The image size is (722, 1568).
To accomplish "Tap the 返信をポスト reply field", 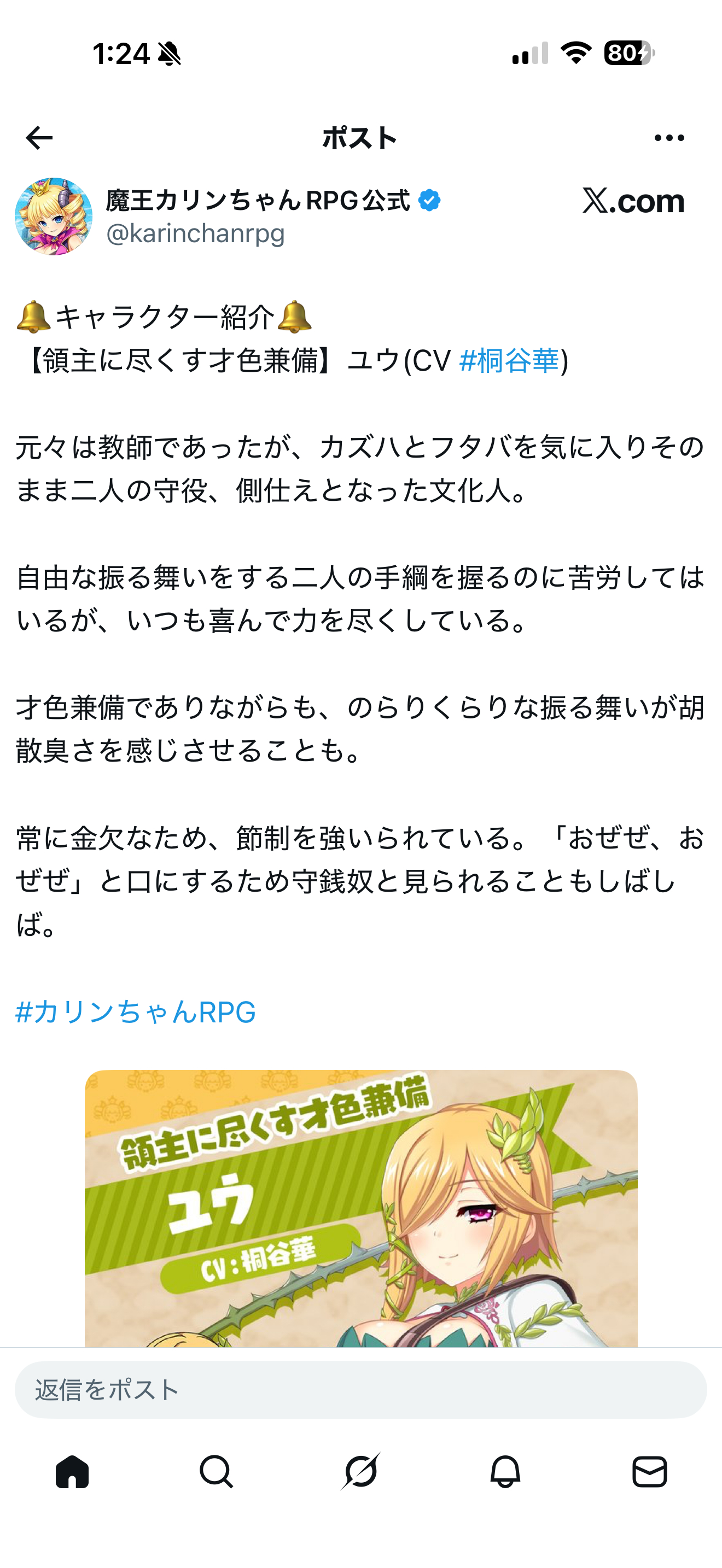I will [361, 1390].
